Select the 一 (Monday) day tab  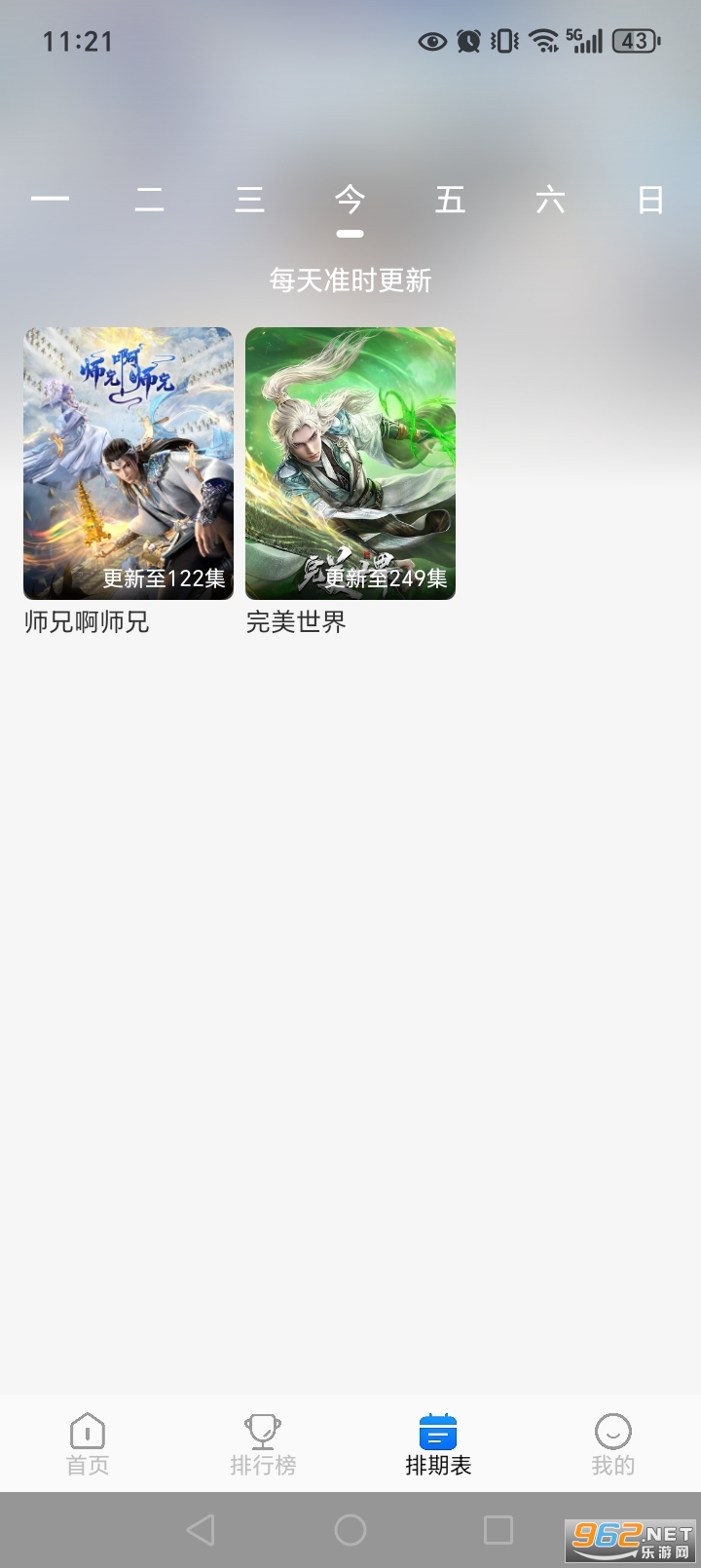51,201
